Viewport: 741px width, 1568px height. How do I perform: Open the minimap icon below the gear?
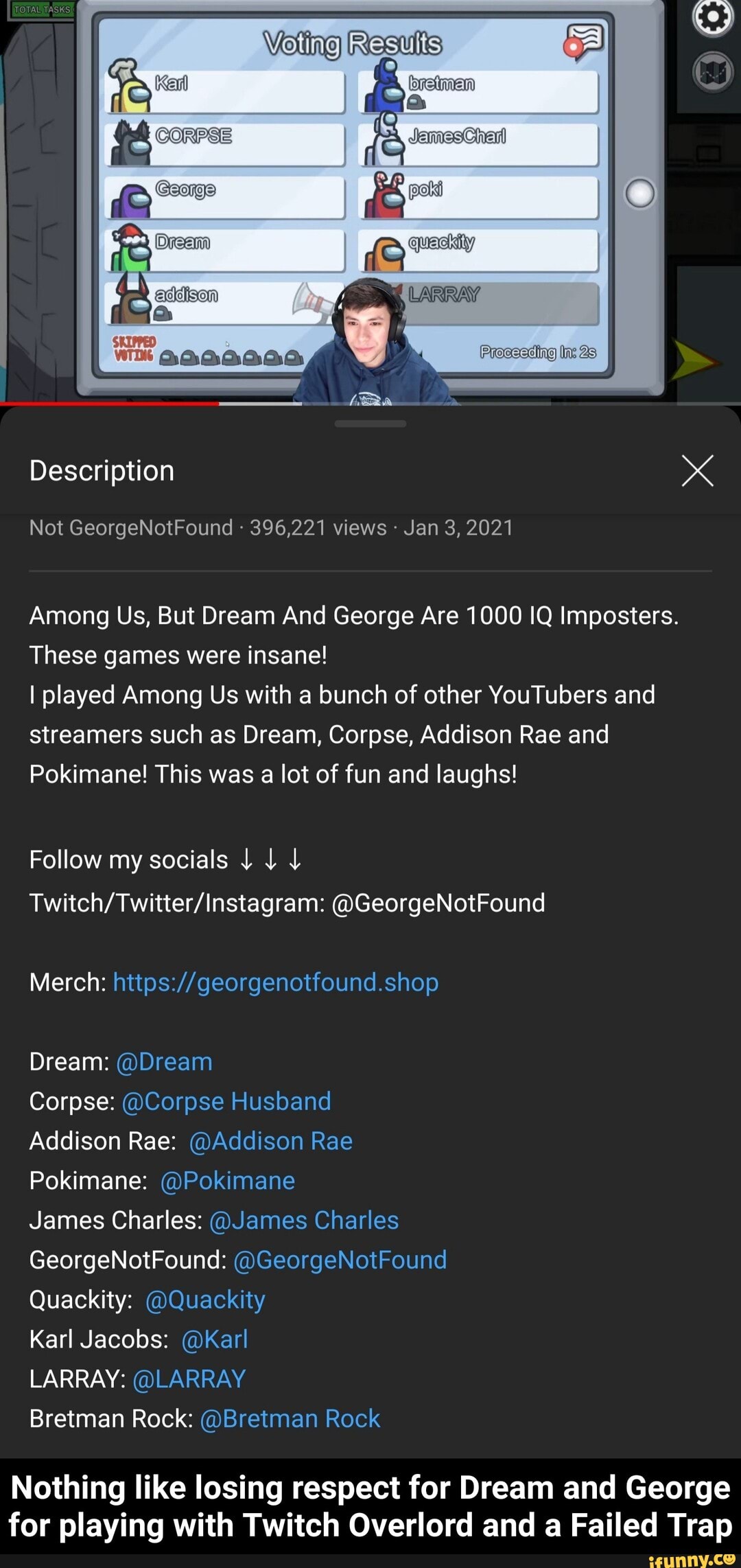click(x=711, y=71)
